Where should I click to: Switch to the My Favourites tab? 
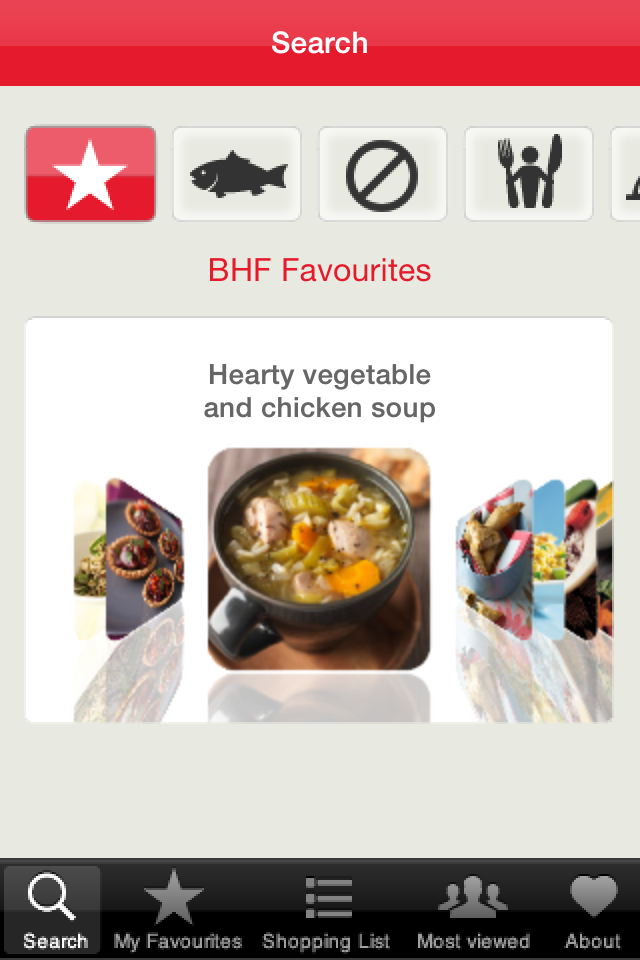coord(178,910)
